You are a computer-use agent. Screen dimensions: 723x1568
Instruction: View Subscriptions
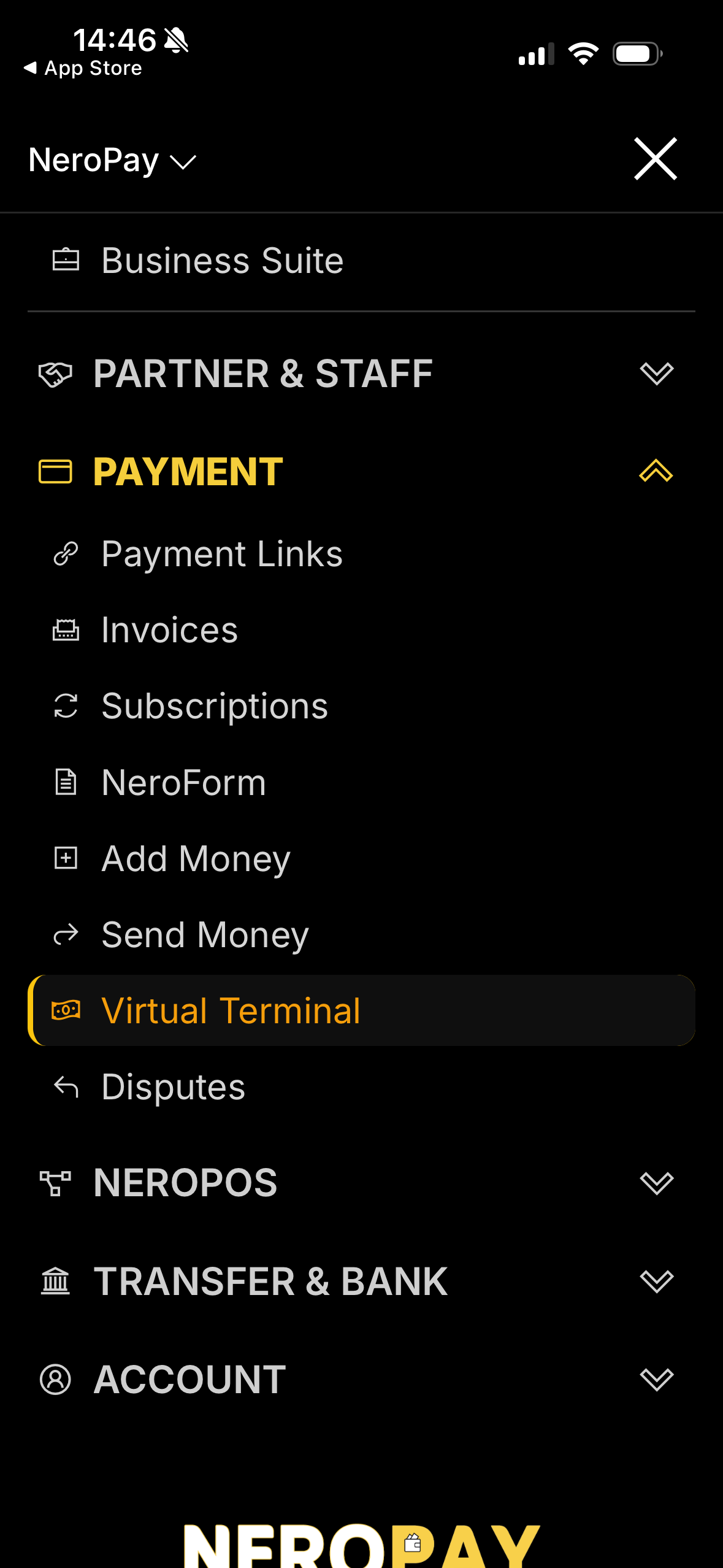pyautogui.click(x=215, y=706)
